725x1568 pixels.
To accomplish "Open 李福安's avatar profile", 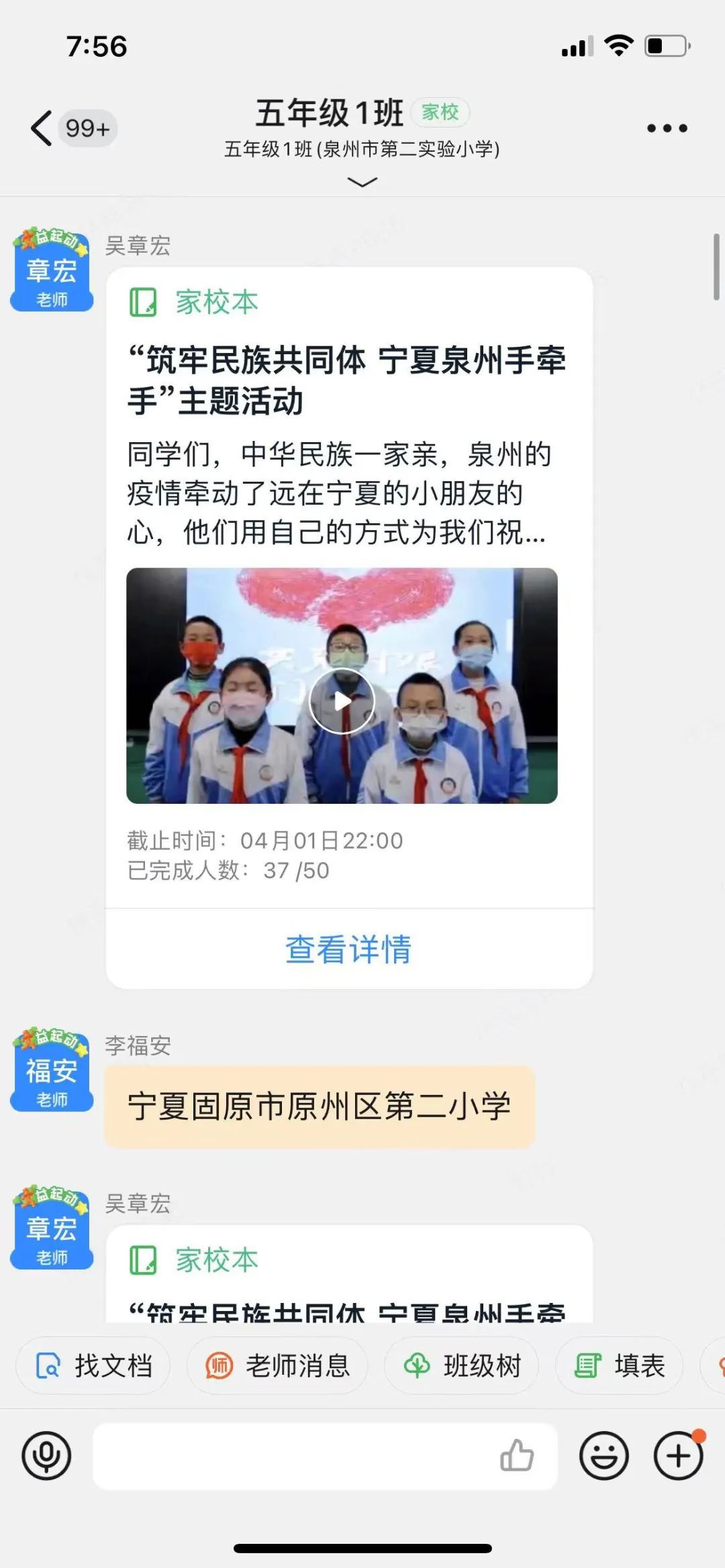I will [52, 1070].
